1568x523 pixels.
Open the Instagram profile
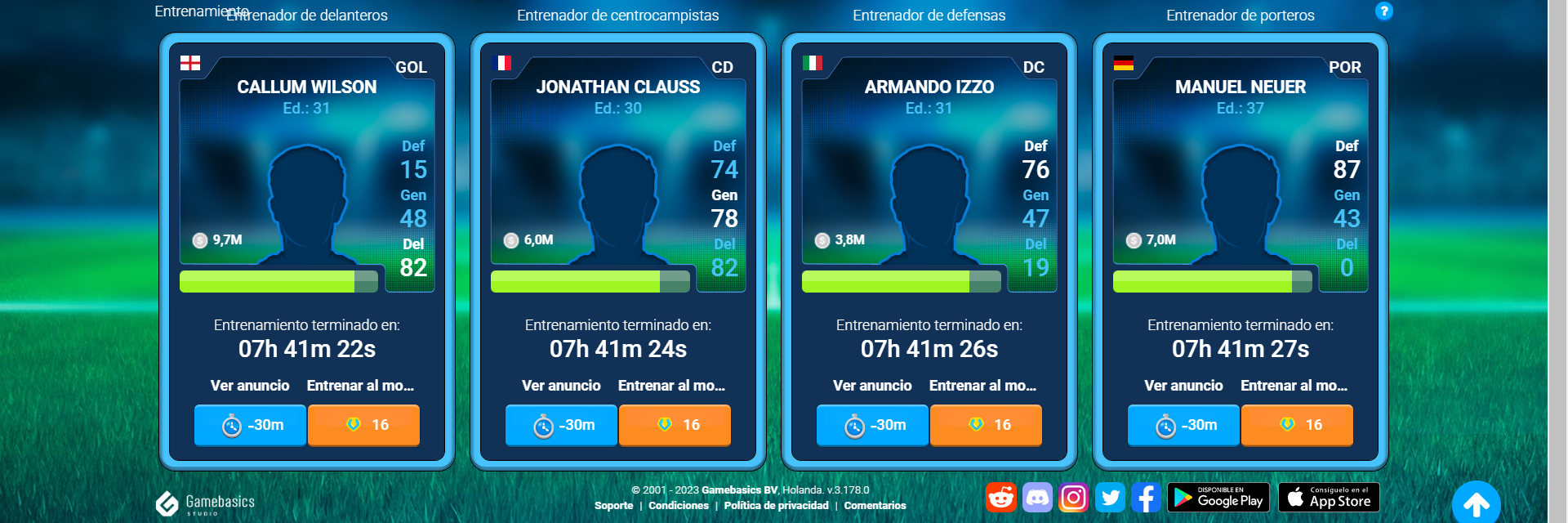1074,497
